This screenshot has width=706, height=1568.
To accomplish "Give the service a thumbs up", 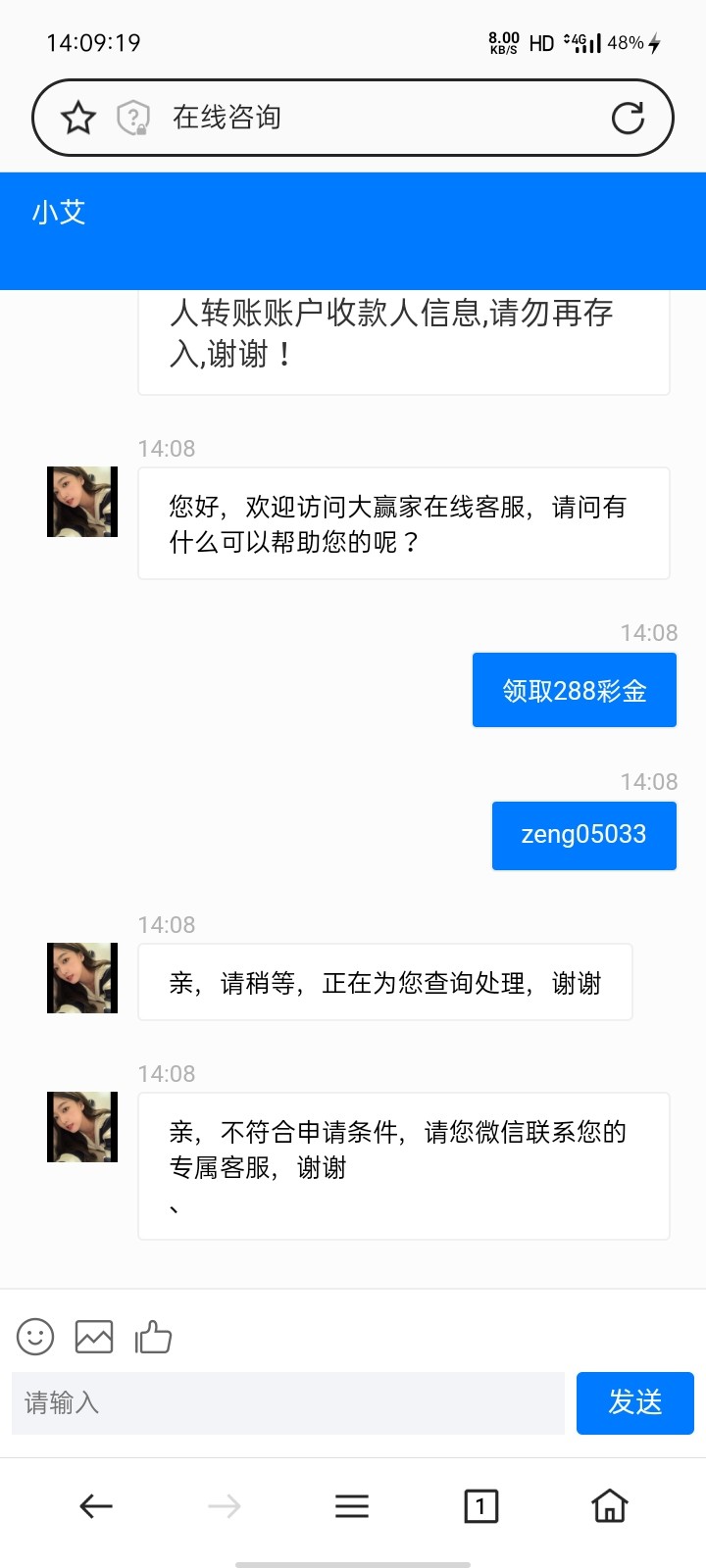I will coord(153,1337).
